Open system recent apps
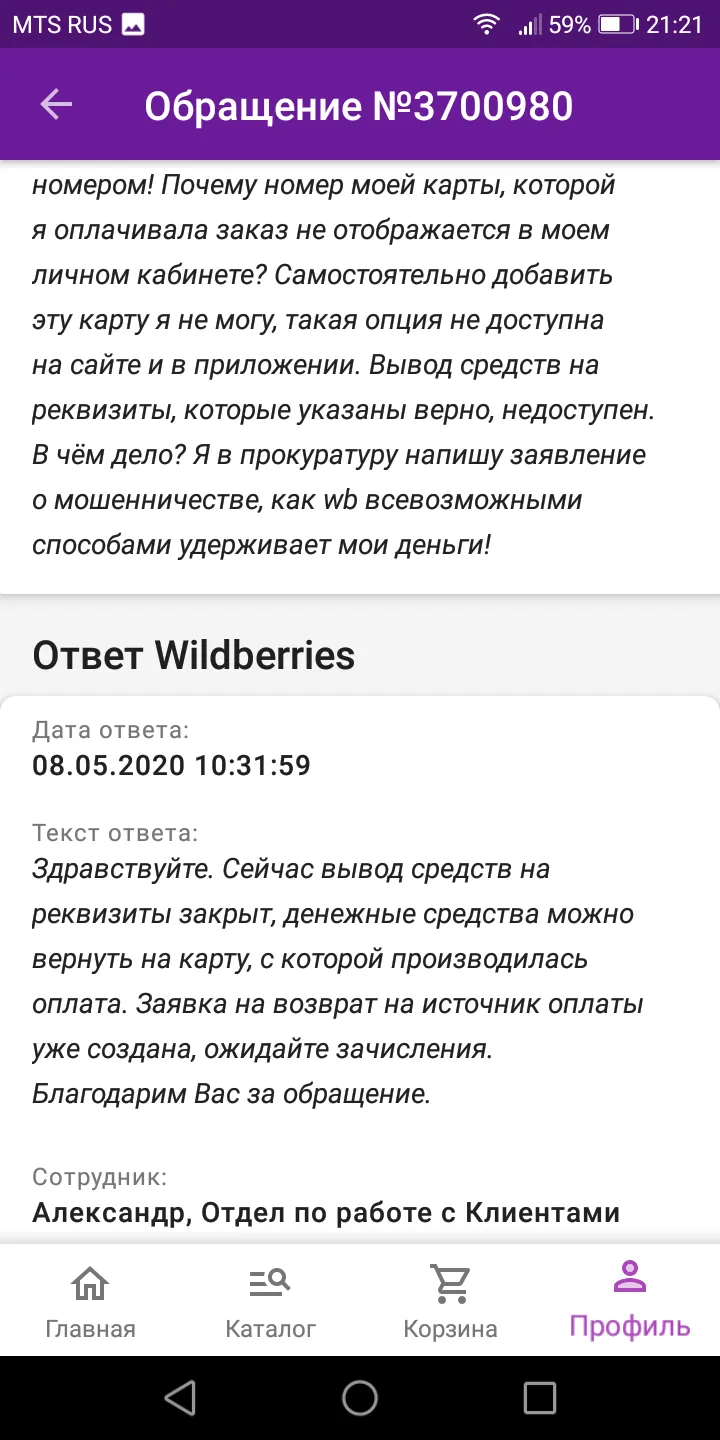 540,1398
